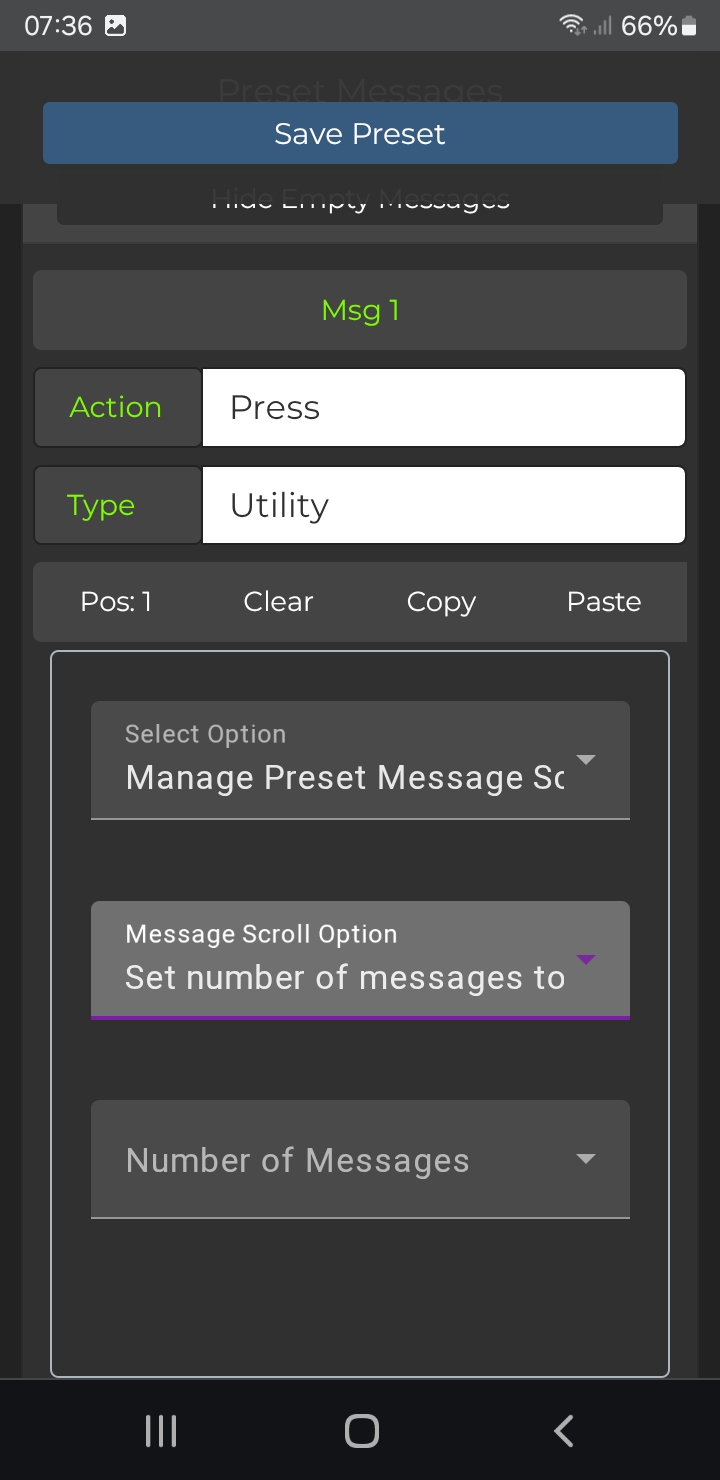Tap the Pos: 1 position button

pos(116,602)
